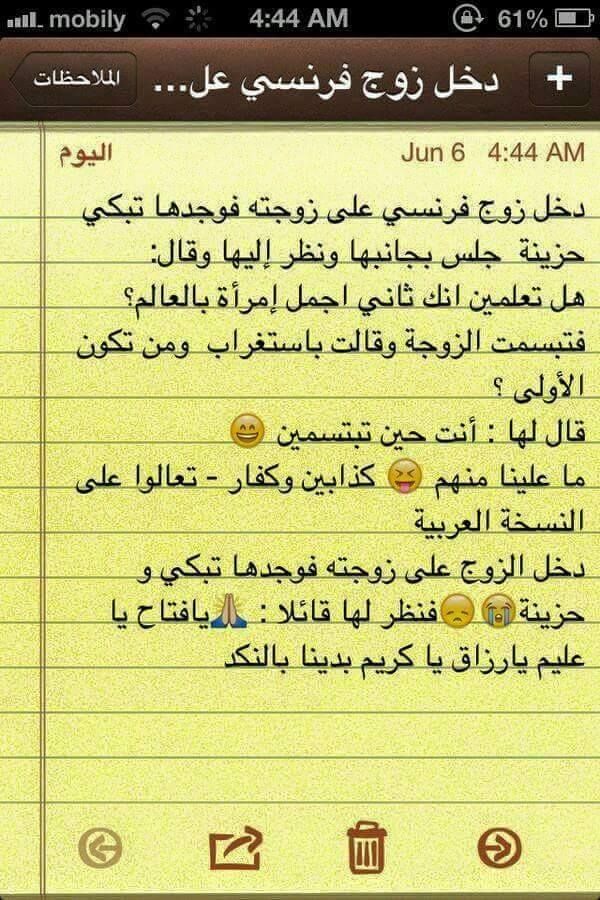The image size is (600, 900).
Task: Go to the previous note
Action: [x=100, y=849]
